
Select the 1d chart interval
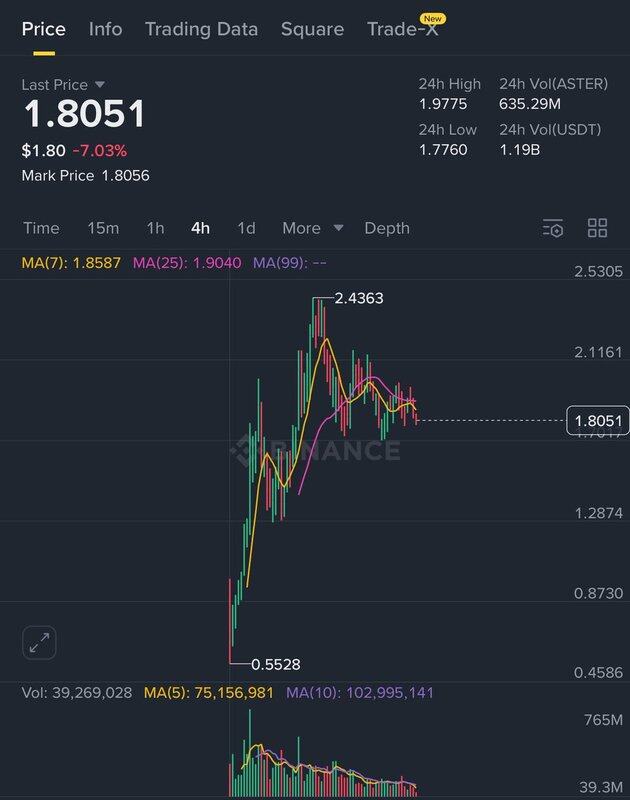coord(246,228)
